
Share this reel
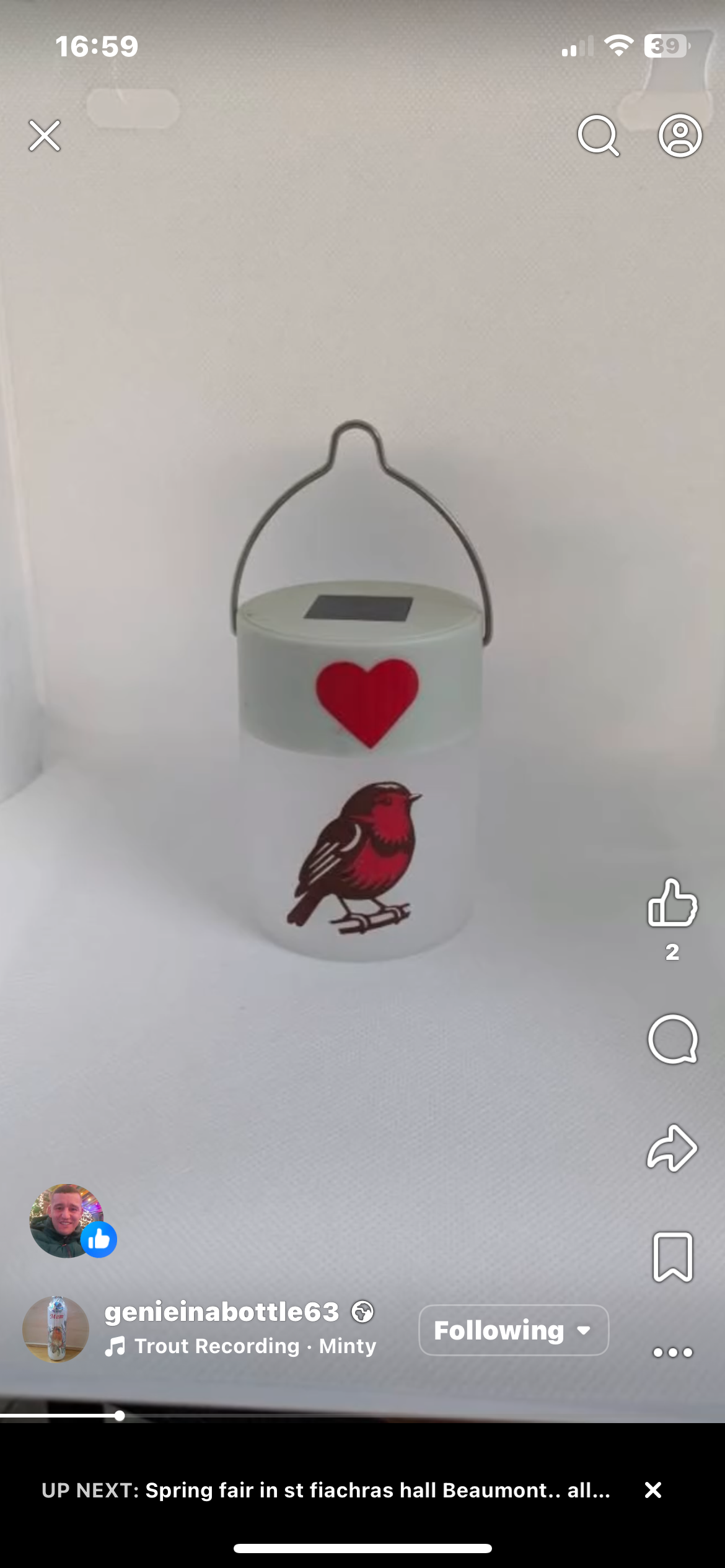pyautogui.click(x=672, y=1148)
